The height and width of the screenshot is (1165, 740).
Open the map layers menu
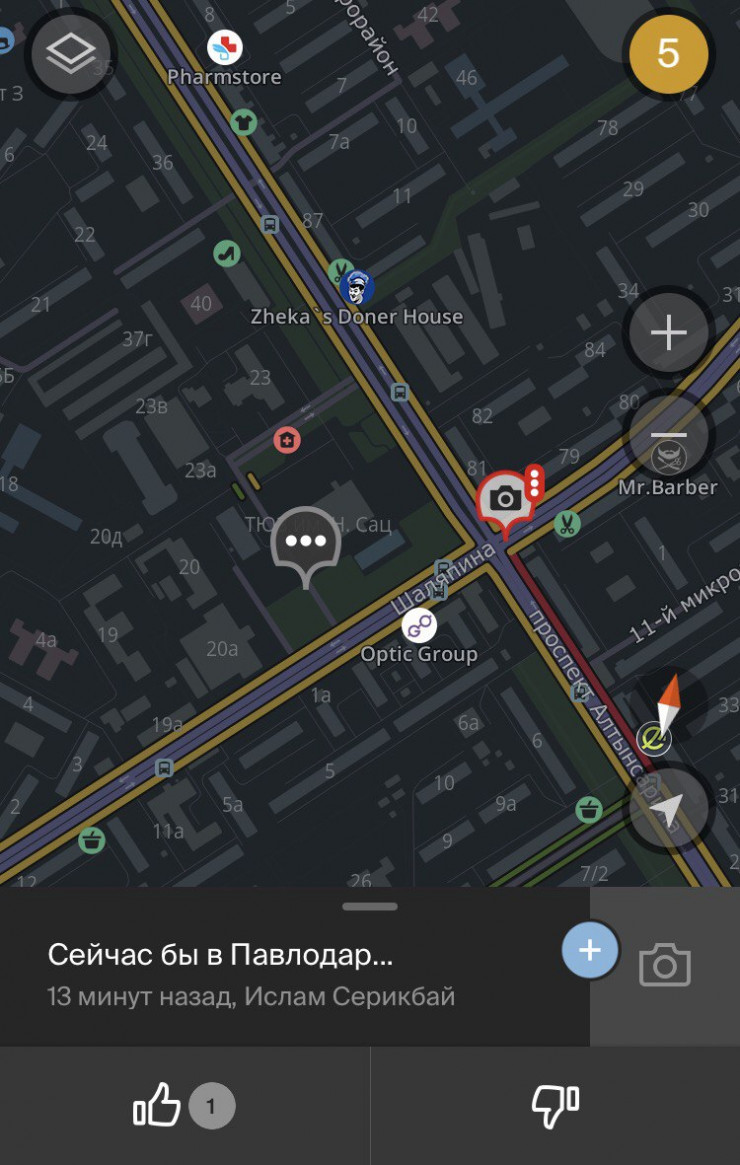69,54
